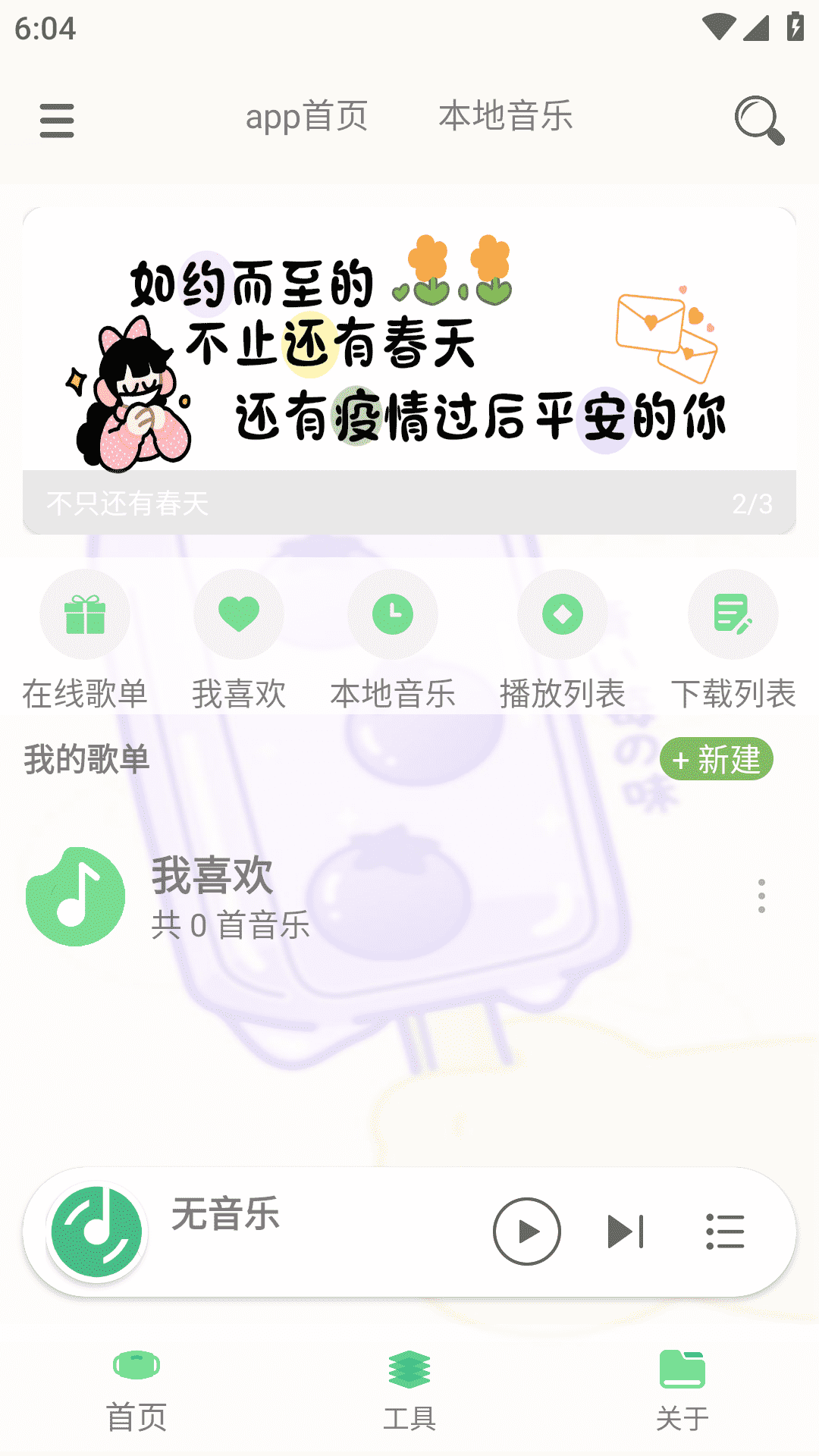Open more options for 我喜欢 playlist

(x=761, y=896)
